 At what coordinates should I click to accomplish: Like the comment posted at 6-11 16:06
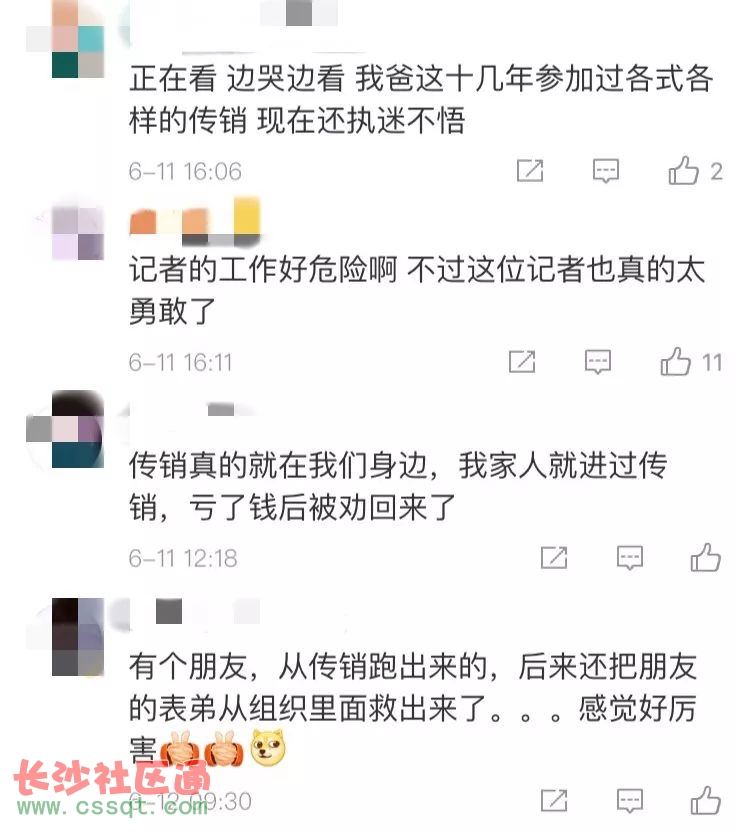pyautogui.click(x=684, y=171)
